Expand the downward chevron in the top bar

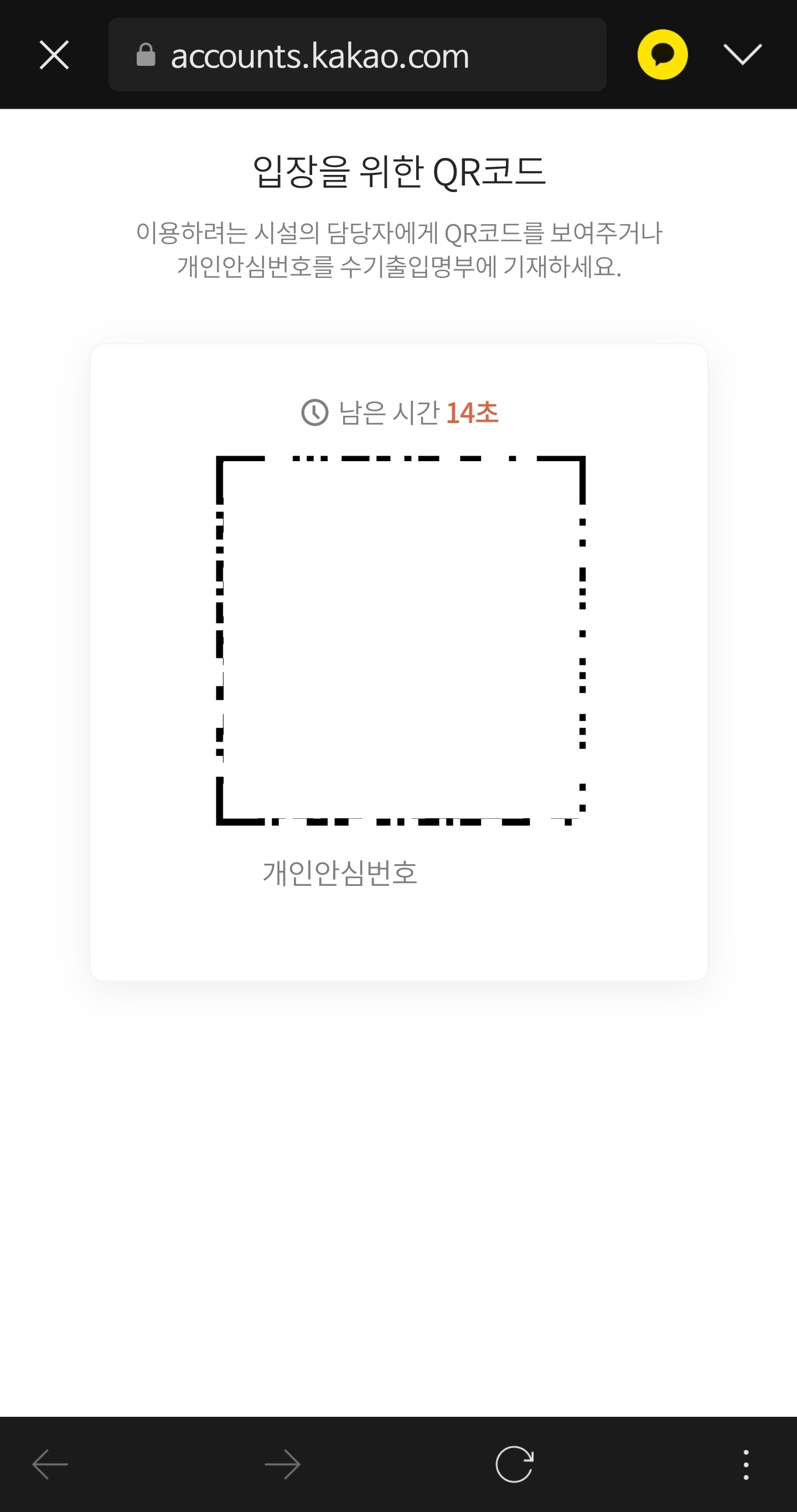point(742,55)
